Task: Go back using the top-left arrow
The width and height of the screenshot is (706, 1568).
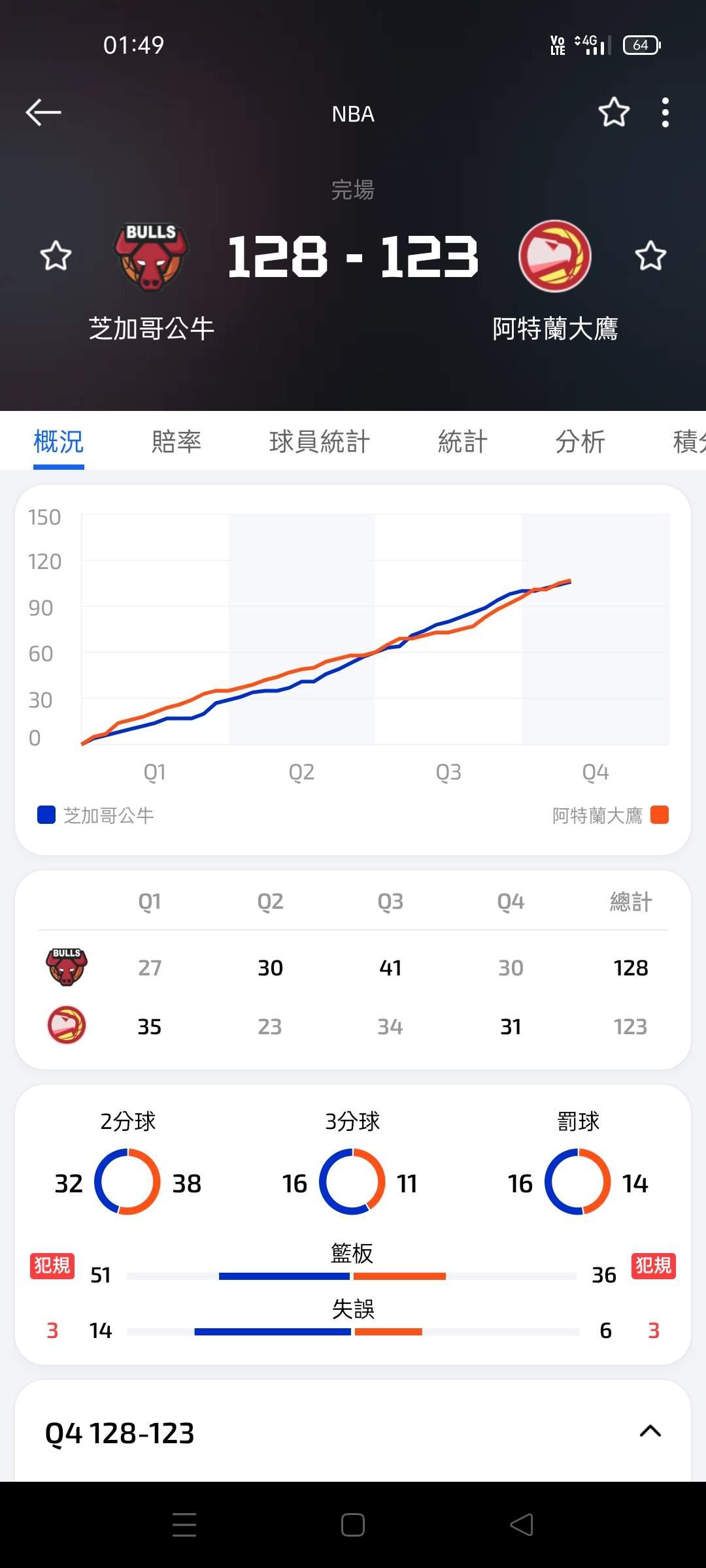Action: 43,112
